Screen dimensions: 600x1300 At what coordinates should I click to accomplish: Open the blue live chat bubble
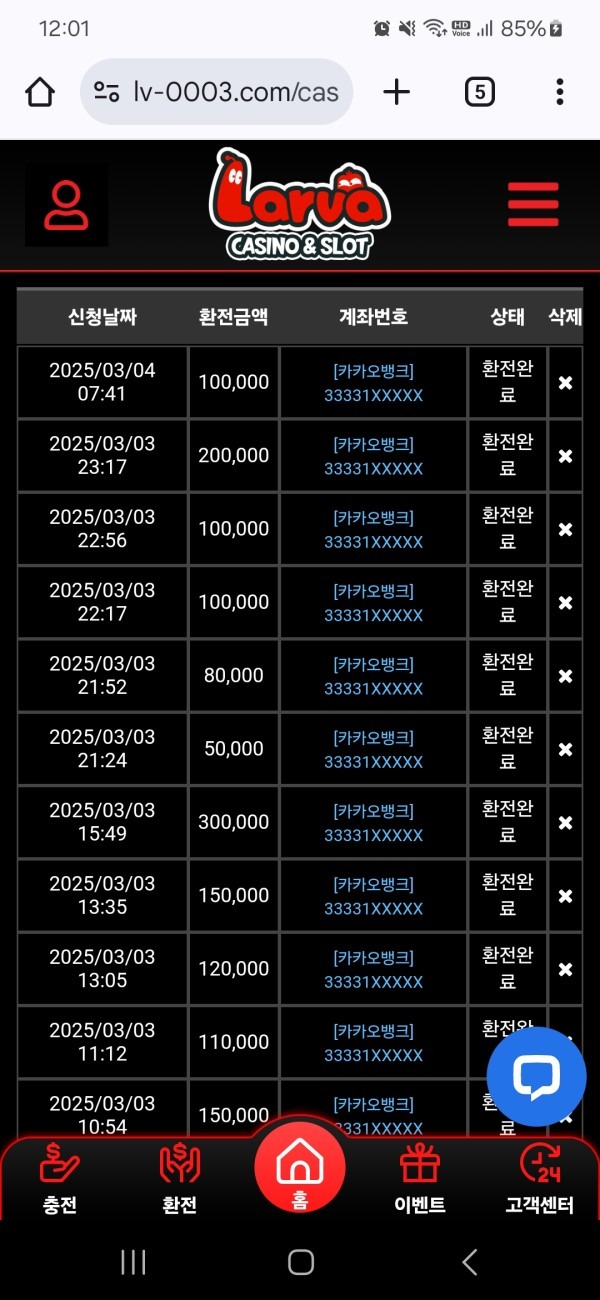coord(536,1076)
